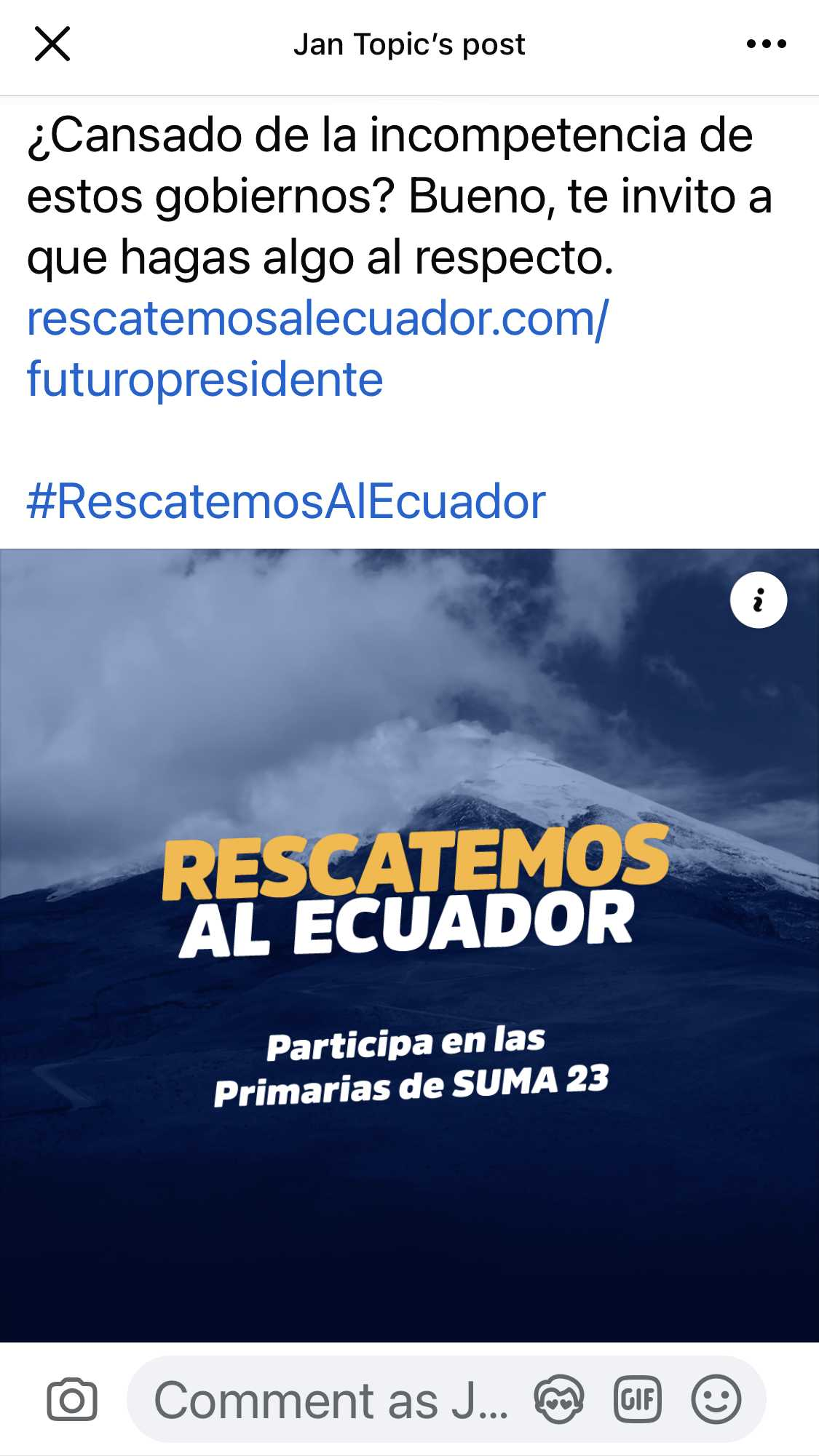Open the Rescatemos al Ecuador post image
The image size is (819, 1456).
pyautogui.click(x=409, y=945)
